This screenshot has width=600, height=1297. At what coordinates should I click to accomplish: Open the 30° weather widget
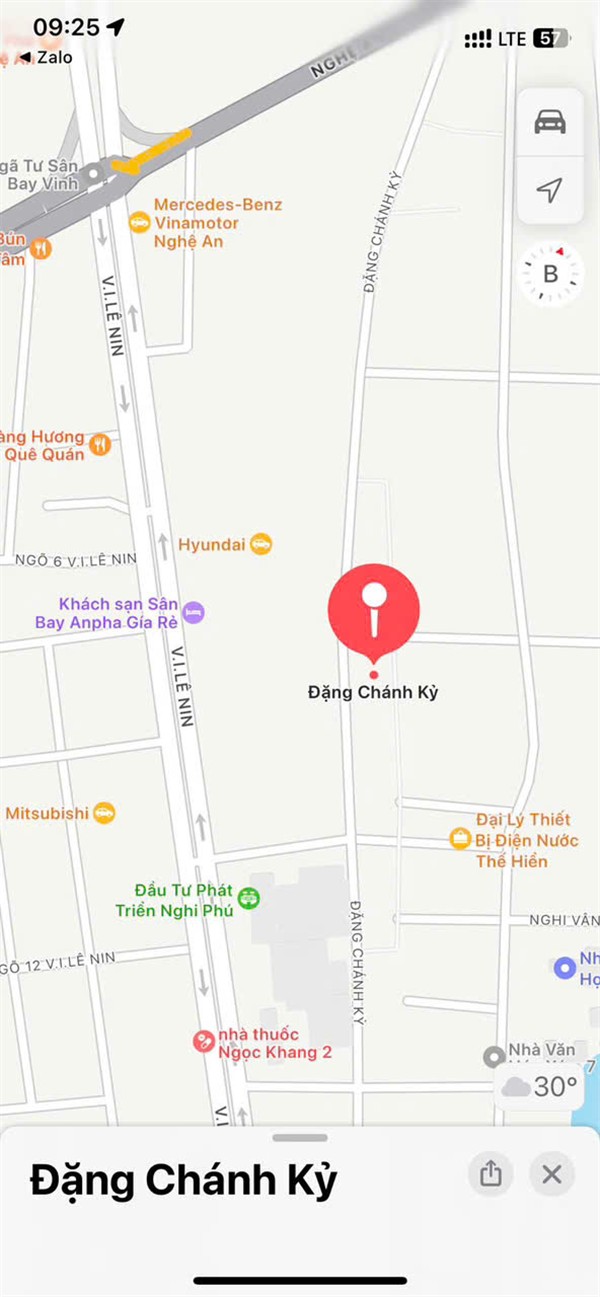point(540,1087)
